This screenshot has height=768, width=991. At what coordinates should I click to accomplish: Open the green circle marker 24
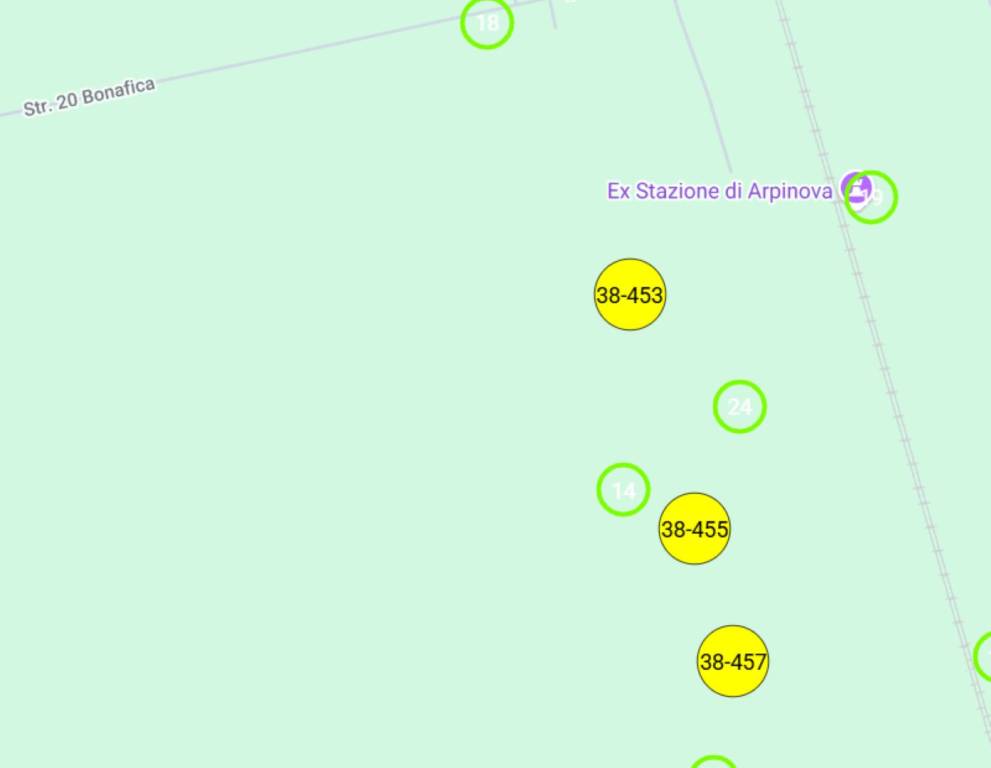739,407
